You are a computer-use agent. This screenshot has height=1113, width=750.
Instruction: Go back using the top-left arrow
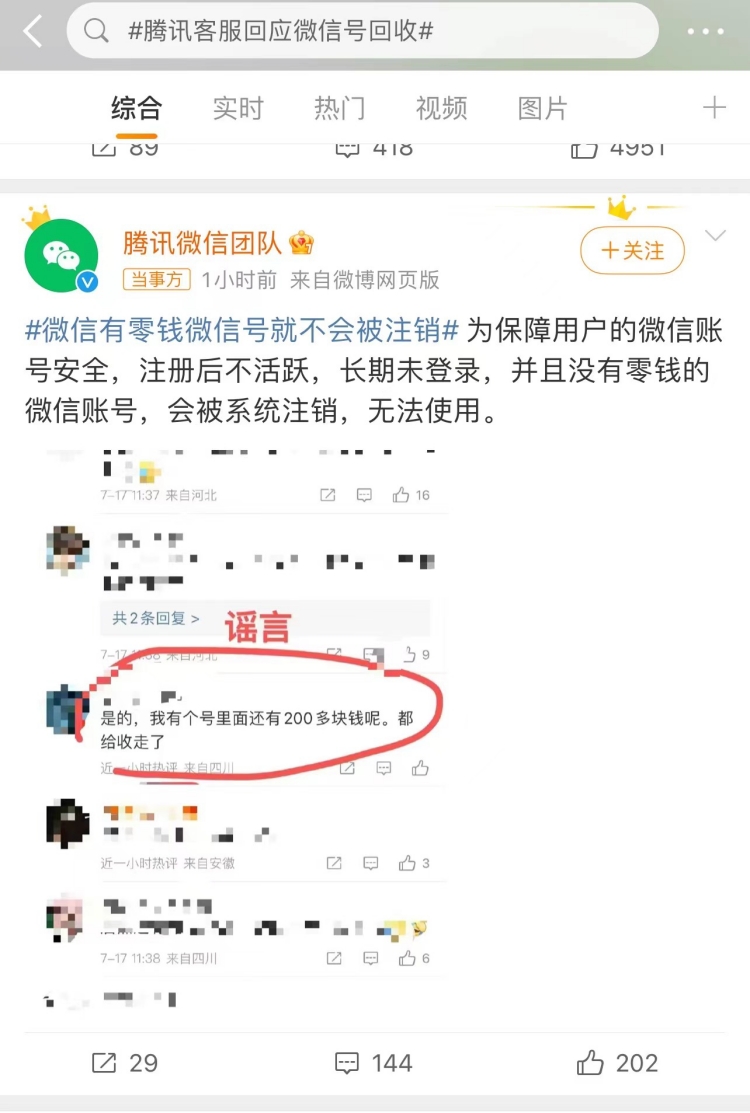coord(33,31)
